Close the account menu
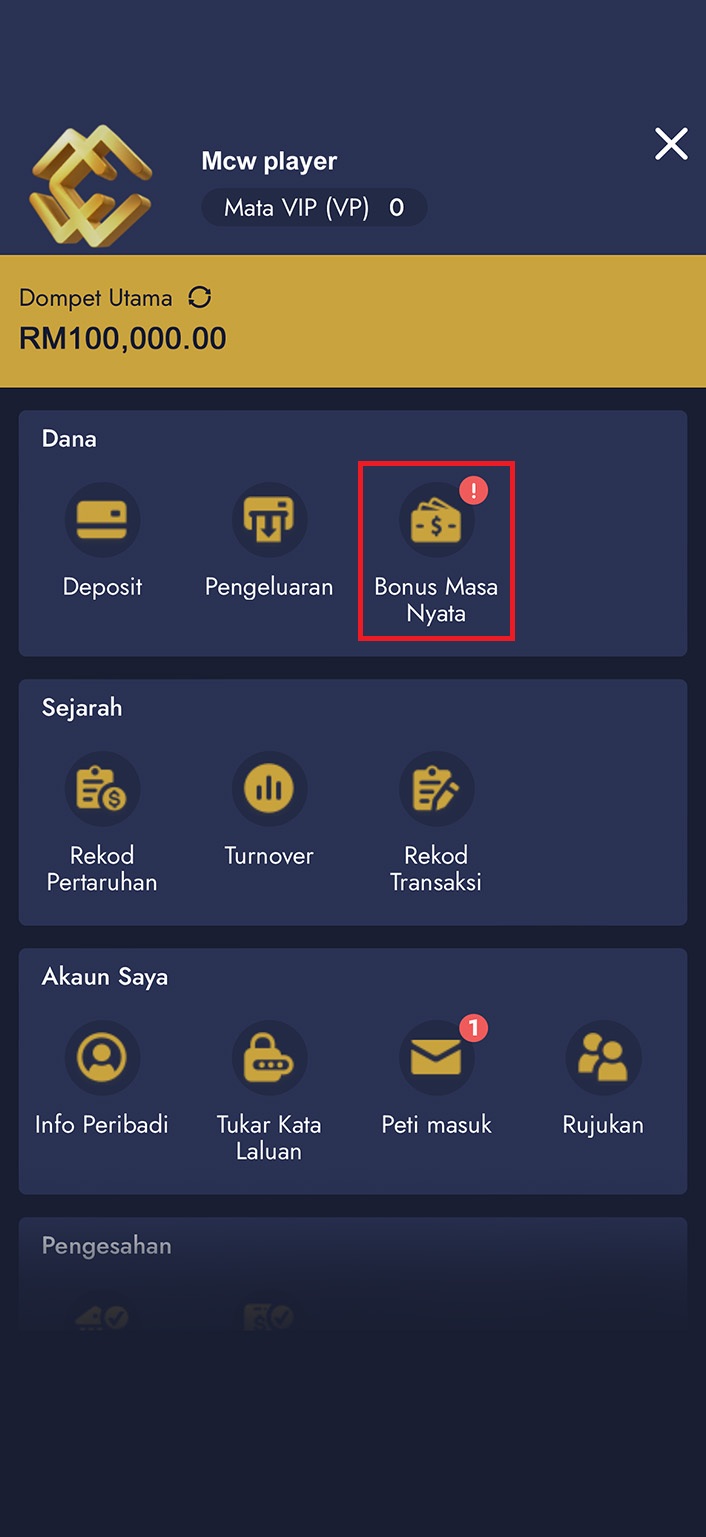Viewport: 706px width, 1537px height. coord(671,144)
